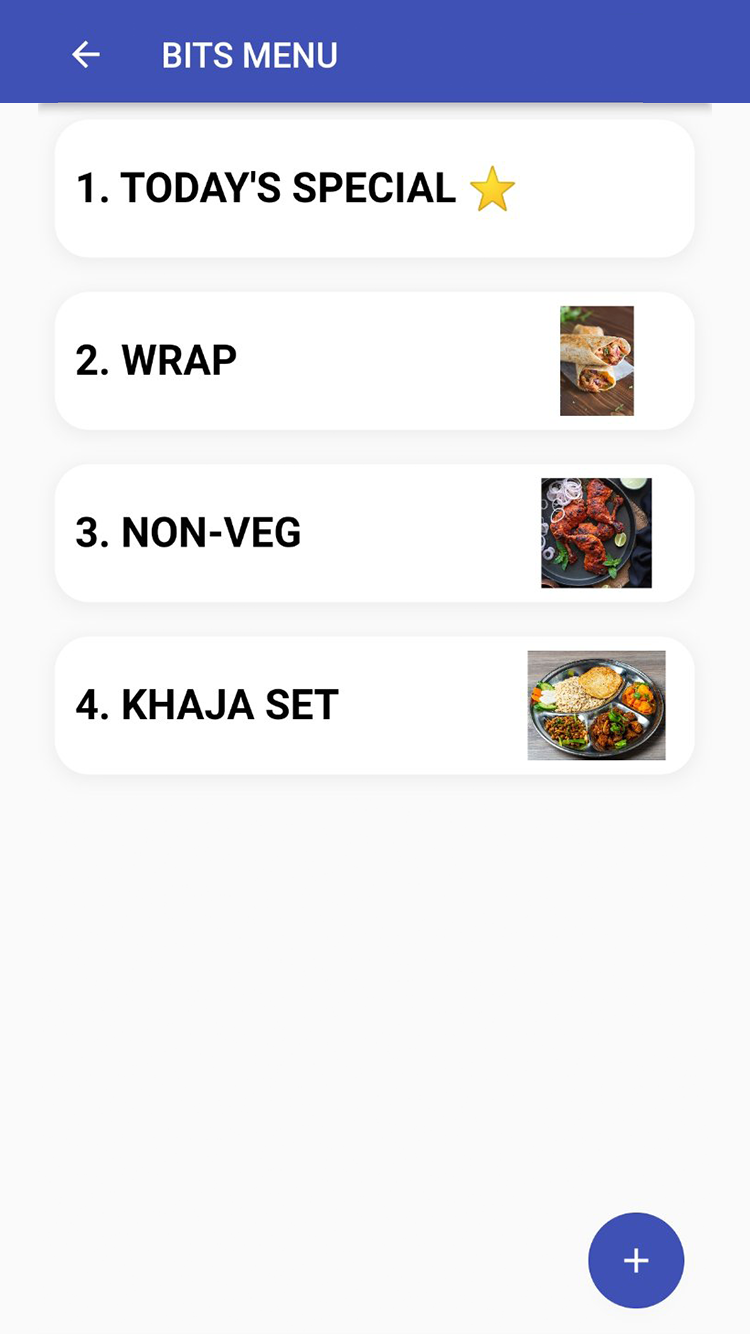Go back using the top arrow
The height and width of the screenshot is (1334, 750).
(86, 55)
